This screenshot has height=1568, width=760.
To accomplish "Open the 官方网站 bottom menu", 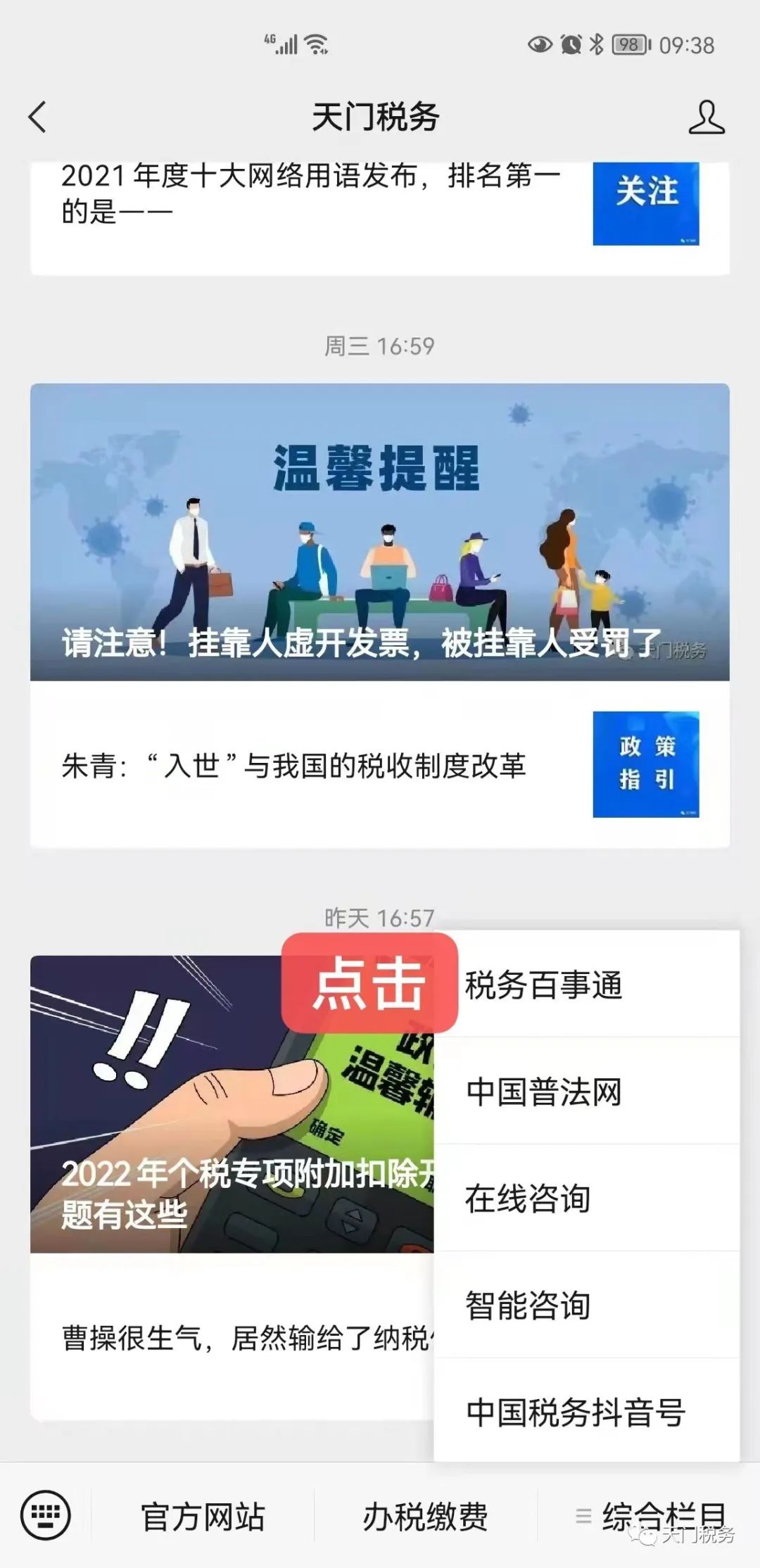I will pyautogui.click(x=203, y=1517).
